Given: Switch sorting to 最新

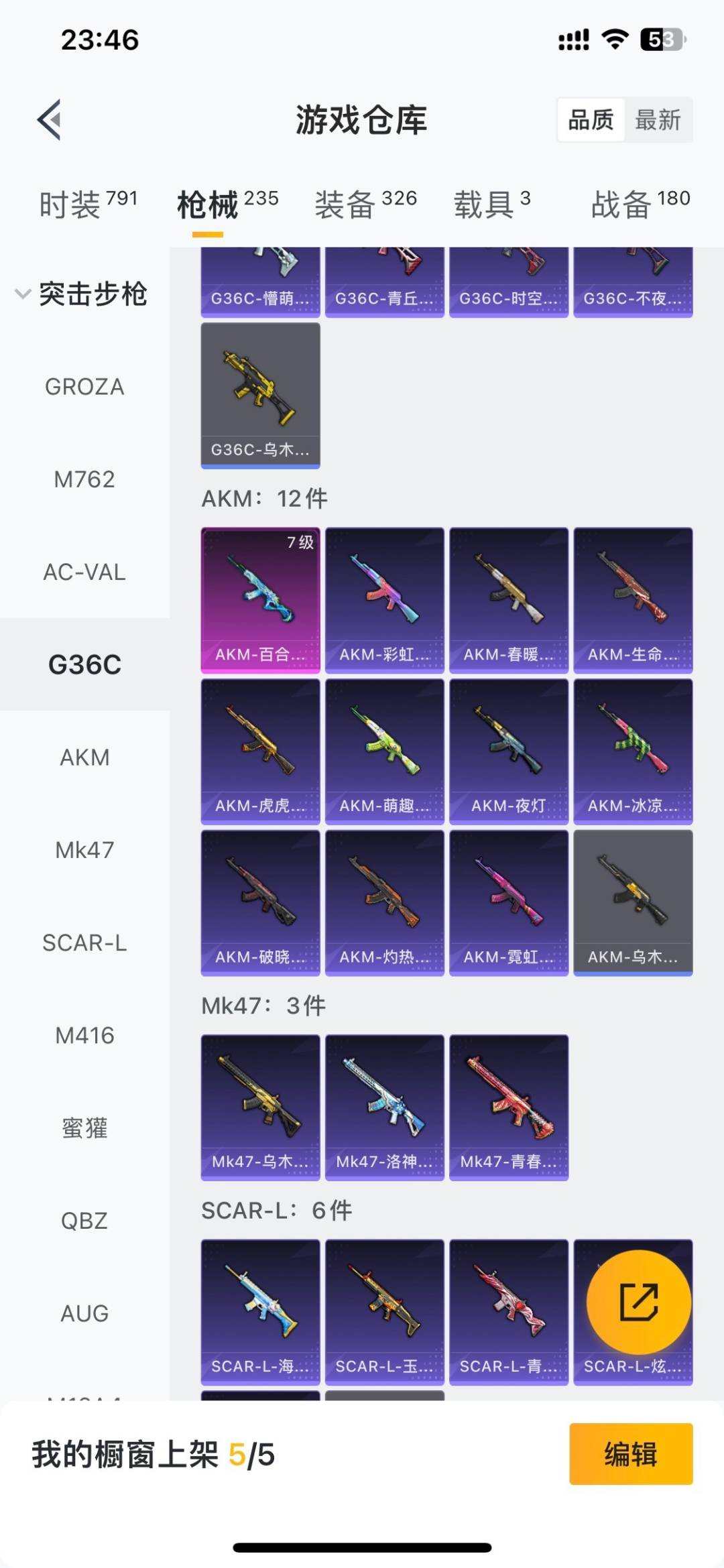Looking at the screenshot, I should pyautogui.click(x=658, y=120).
